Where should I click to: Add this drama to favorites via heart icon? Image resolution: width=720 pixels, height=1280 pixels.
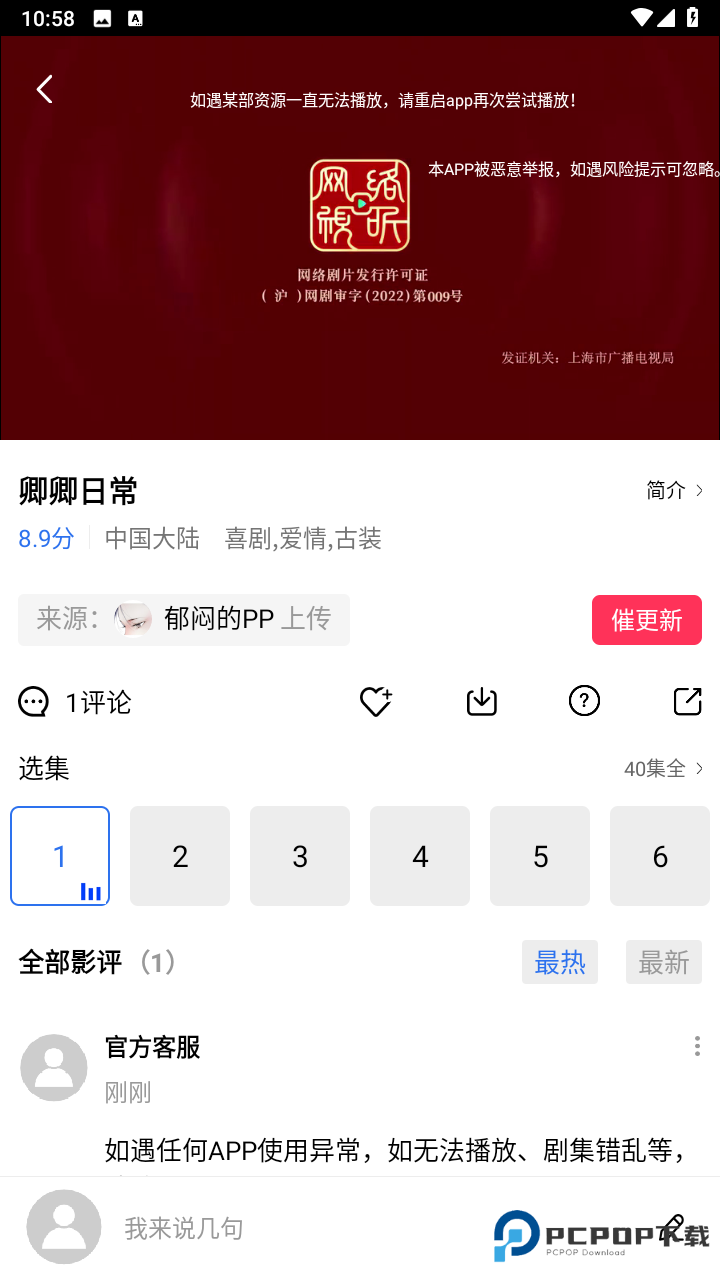pos(375,701)
